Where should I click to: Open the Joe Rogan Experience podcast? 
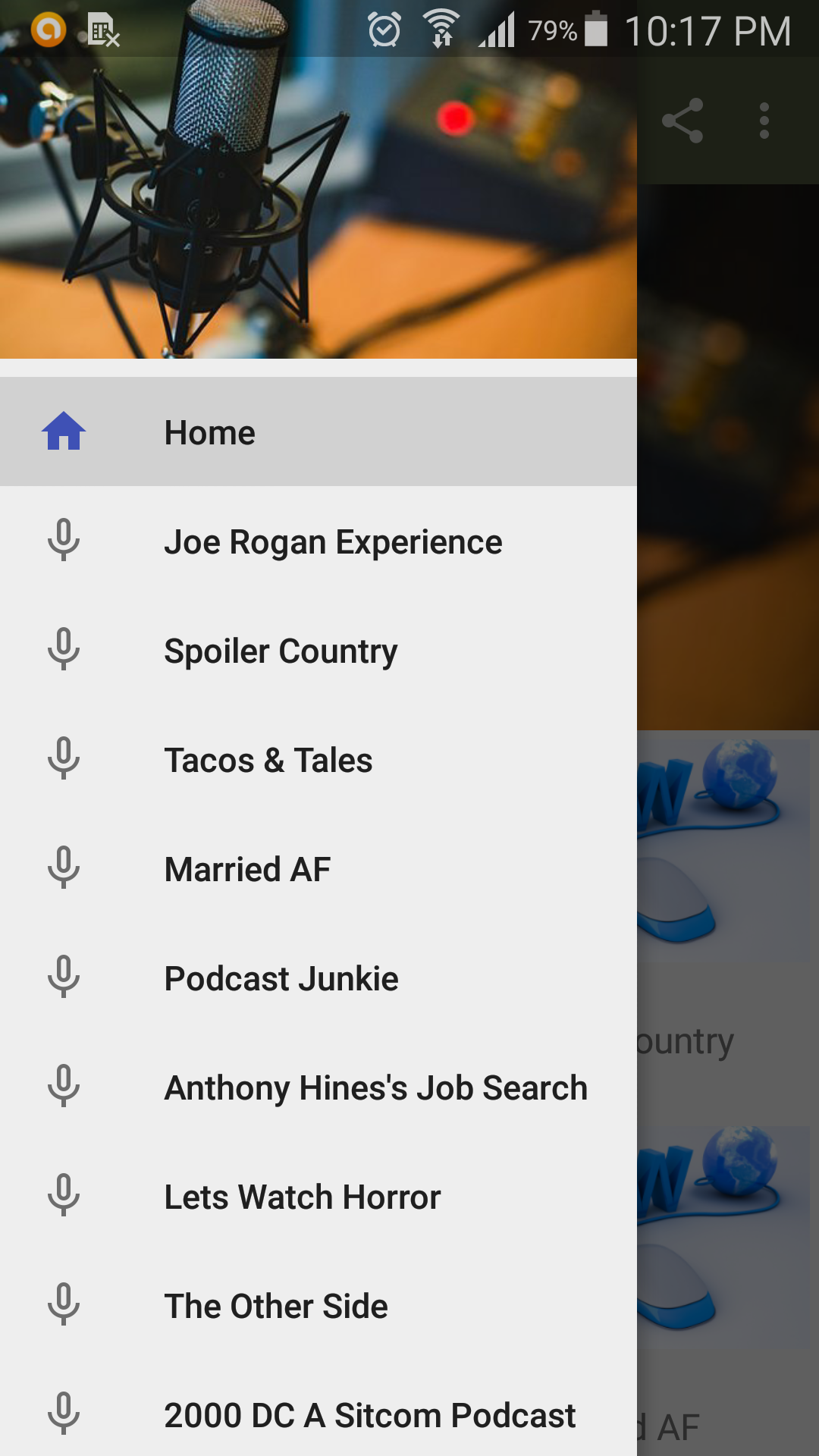(x=334, y=541)
